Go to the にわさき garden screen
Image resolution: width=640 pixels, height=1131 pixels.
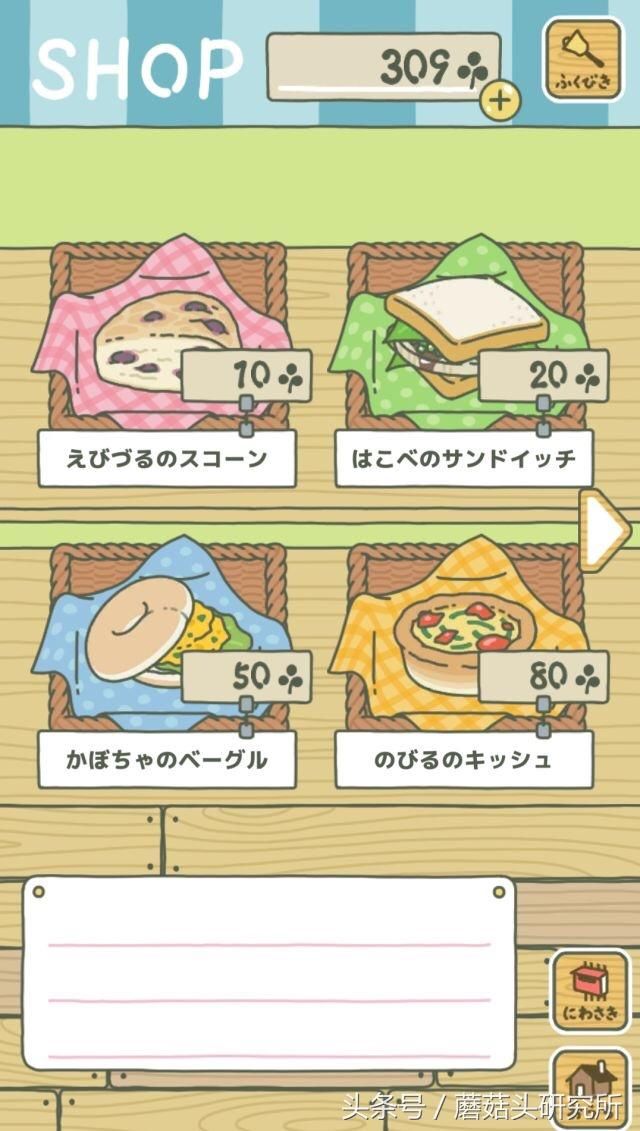(x=590, y=991)
